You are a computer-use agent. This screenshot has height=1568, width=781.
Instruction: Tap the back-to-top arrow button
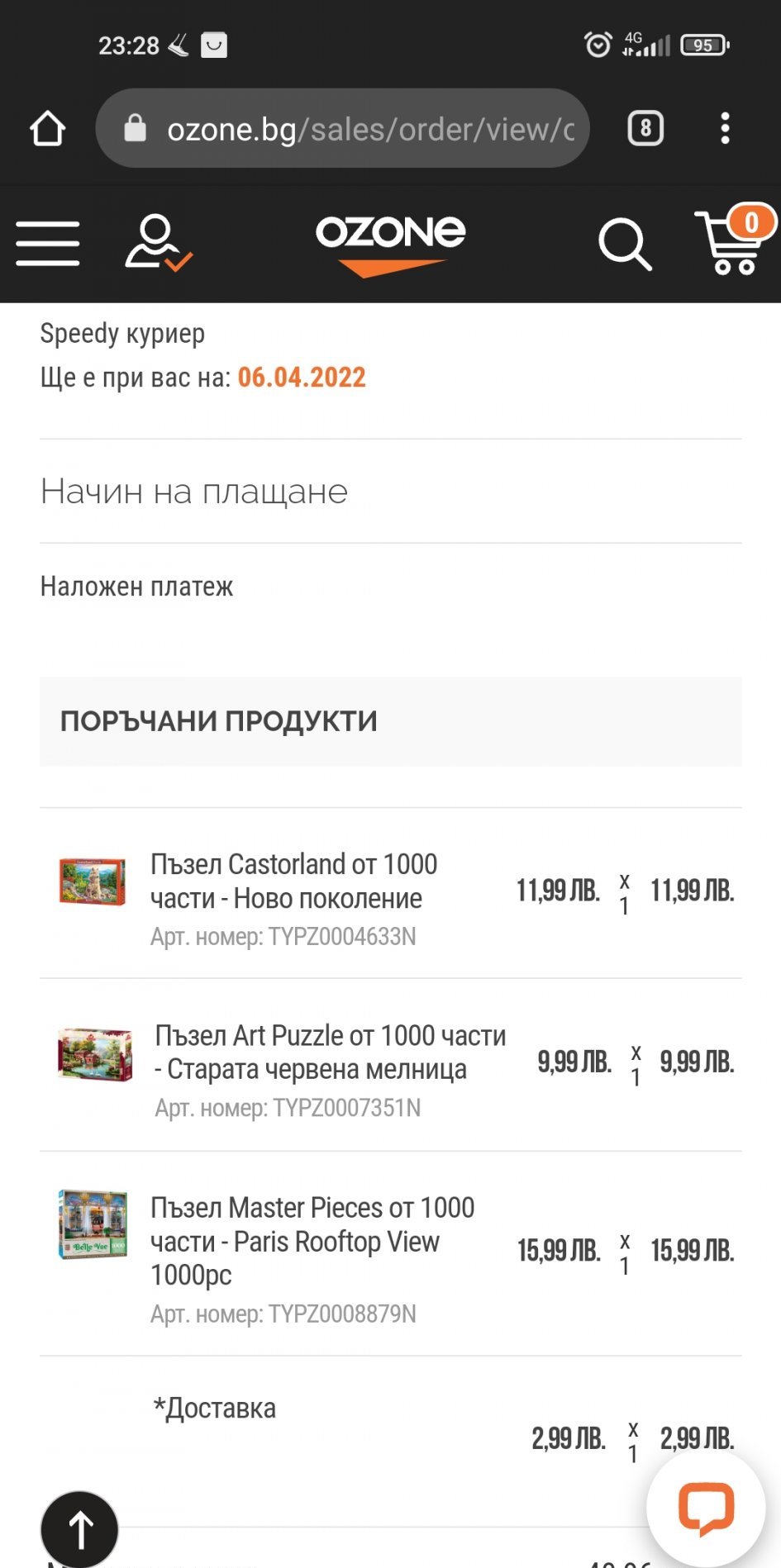point(79,1529)
